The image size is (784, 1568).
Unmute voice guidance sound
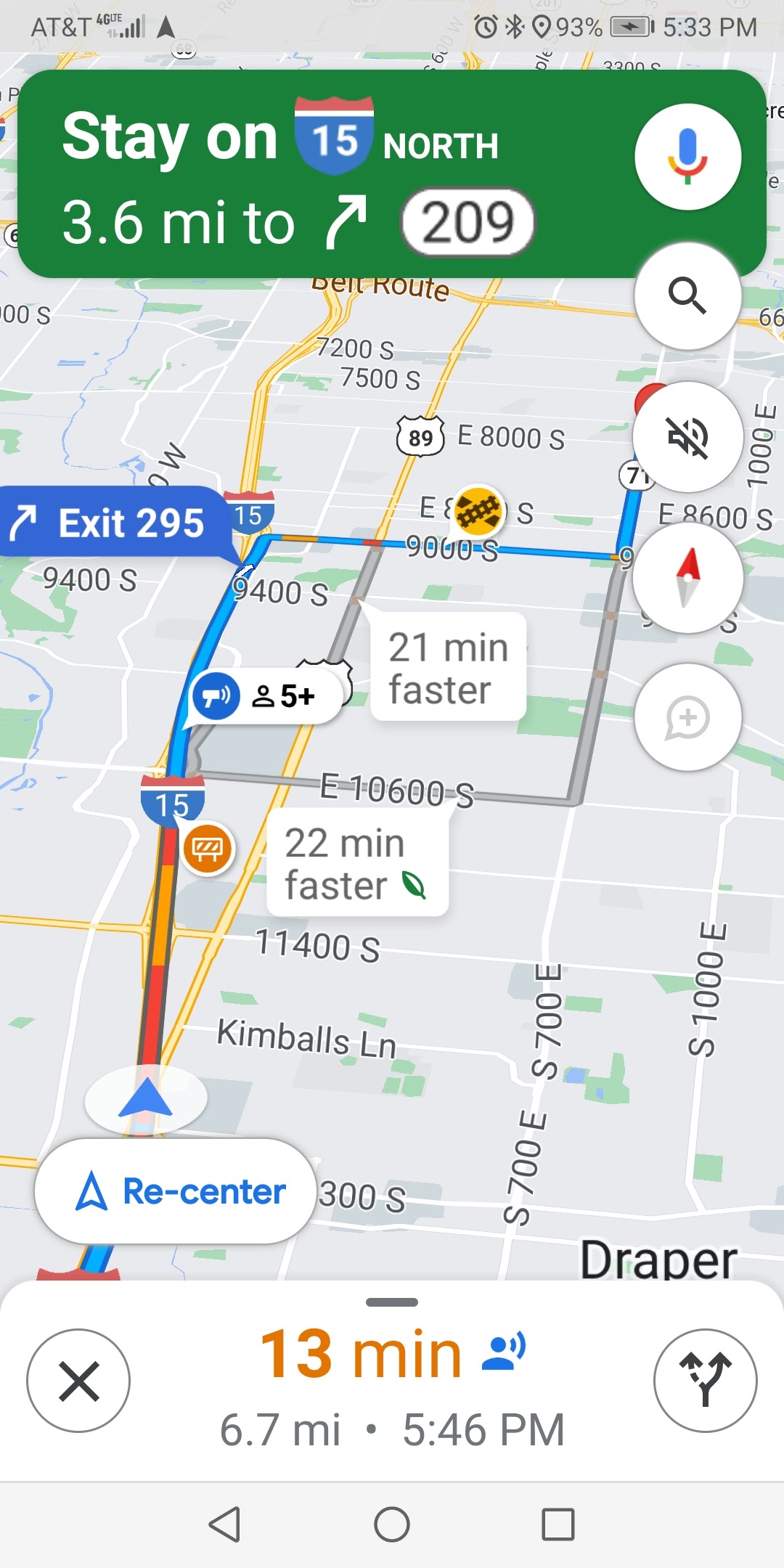point(687,437)
